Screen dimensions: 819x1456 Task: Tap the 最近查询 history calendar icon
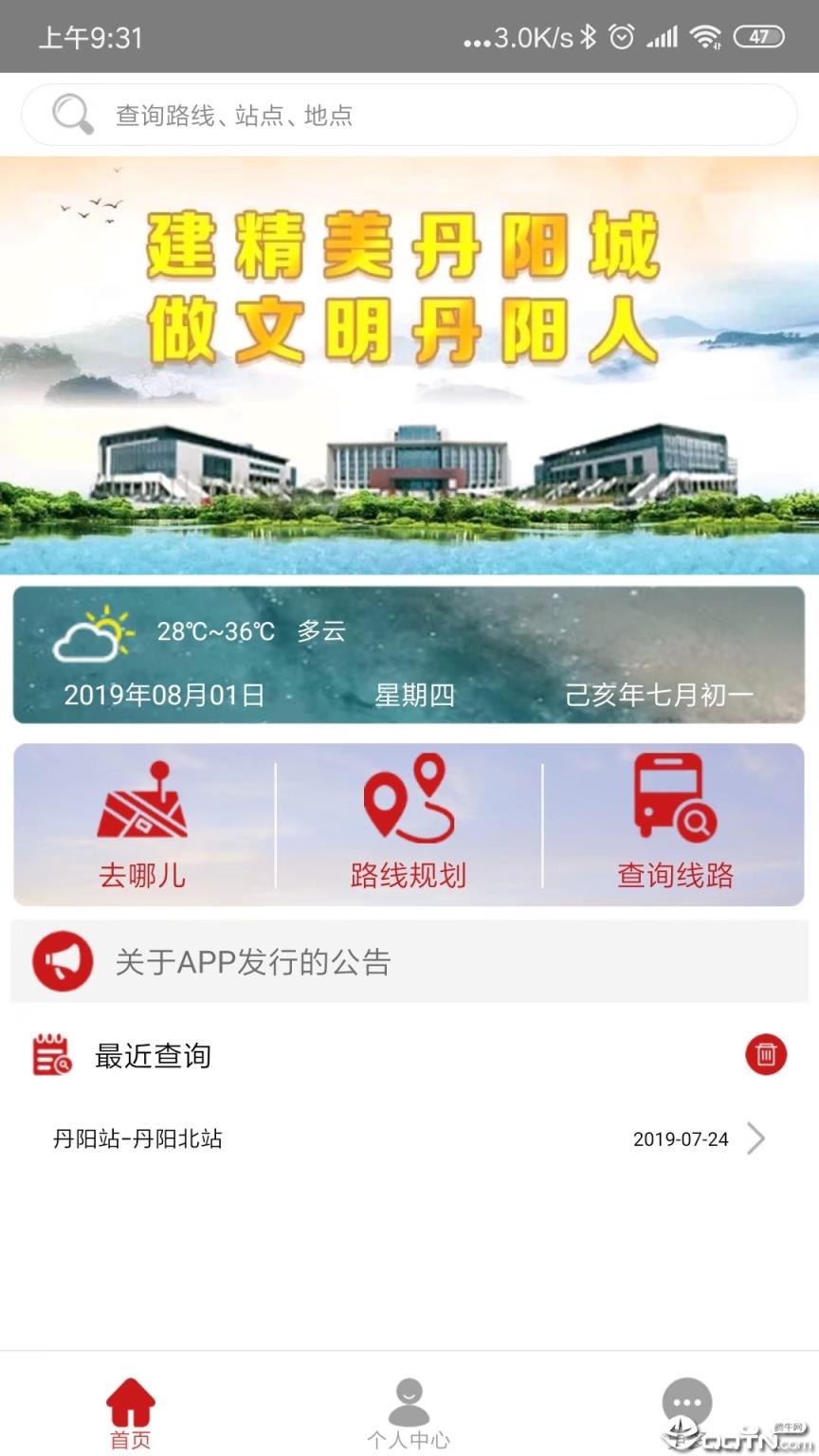(x=50, y=1054)
